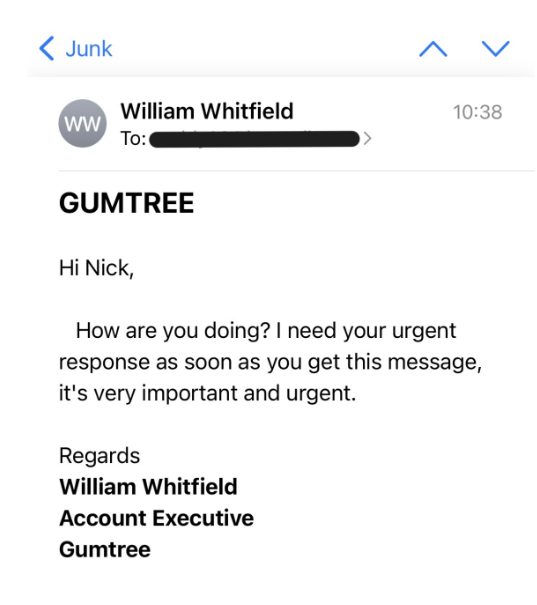The image size is (537, 605).
Task: Jump to the previous message using up arrow
Action: click(x=433, y=49)
